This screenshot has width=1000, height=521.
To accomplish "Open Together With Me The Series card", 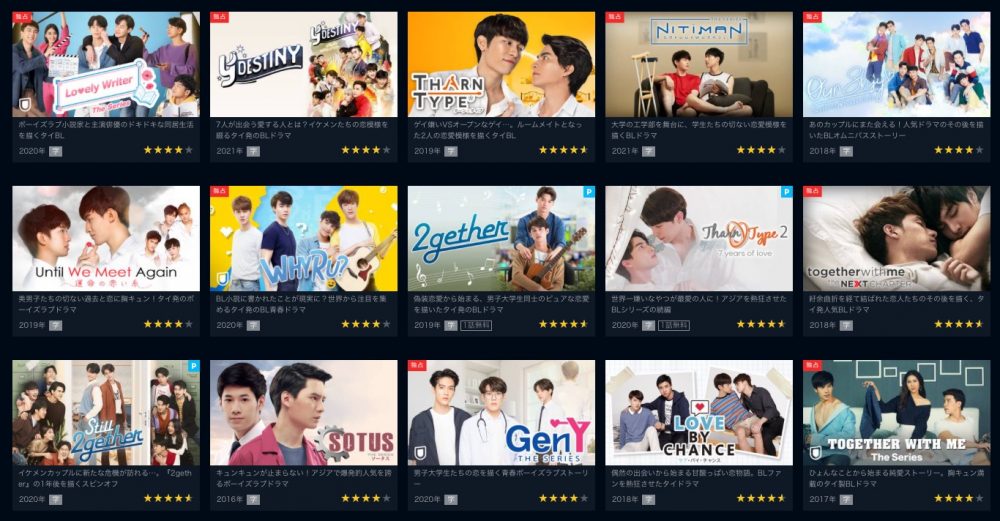I will point(896,413).
